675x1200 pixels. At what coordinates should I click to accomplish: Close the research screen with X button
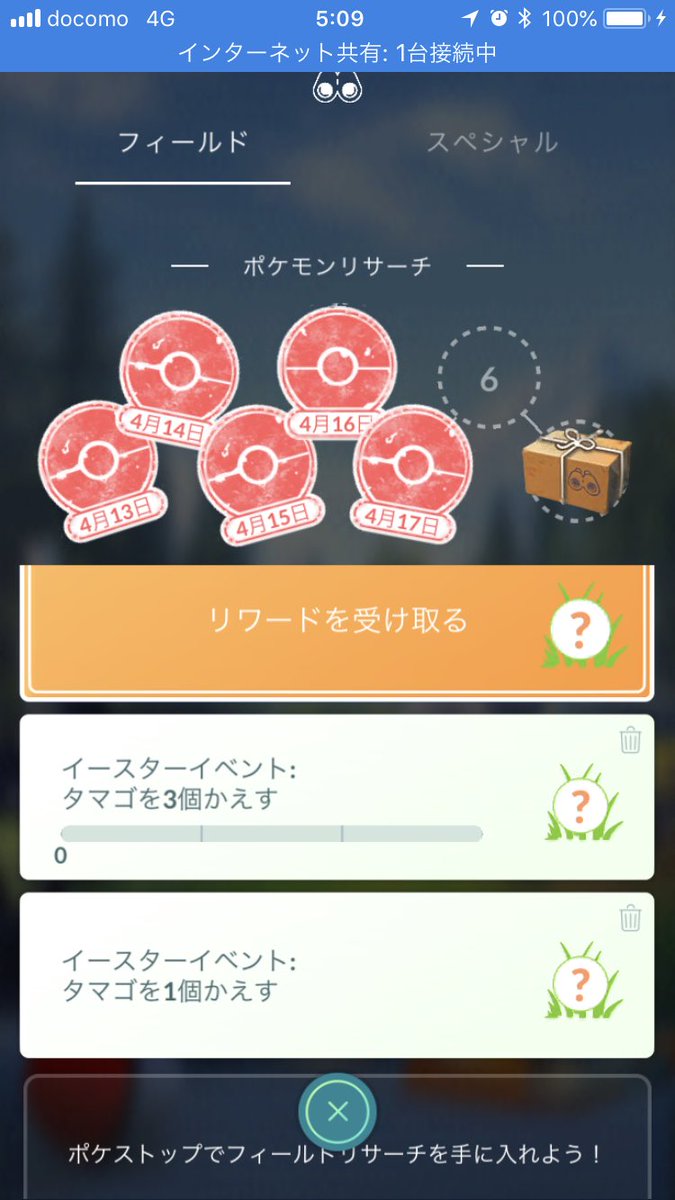[x=337, y=1111]
